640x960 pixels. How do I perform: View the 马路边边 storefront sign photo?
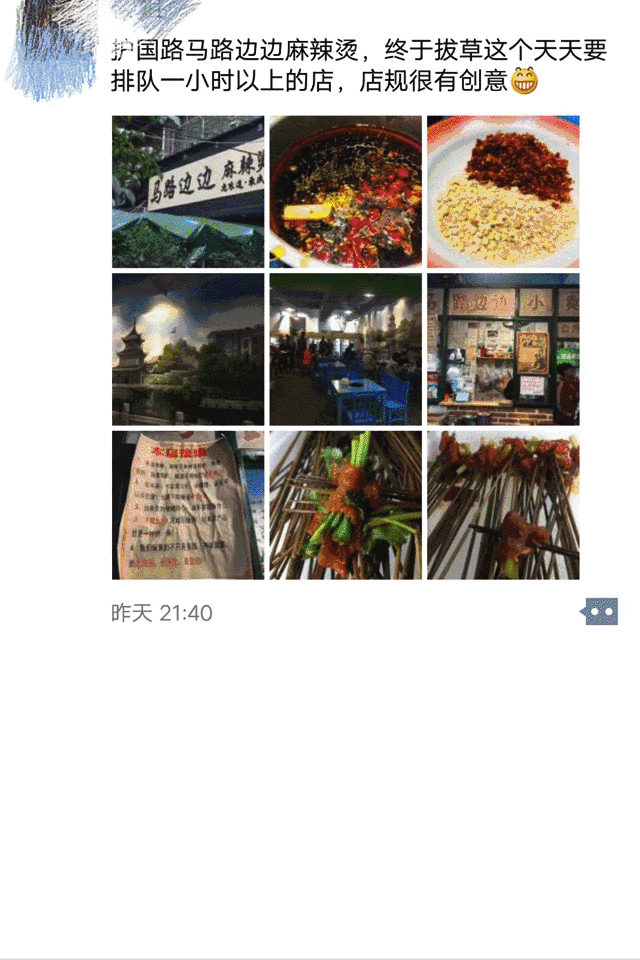[x=188, y=192]
